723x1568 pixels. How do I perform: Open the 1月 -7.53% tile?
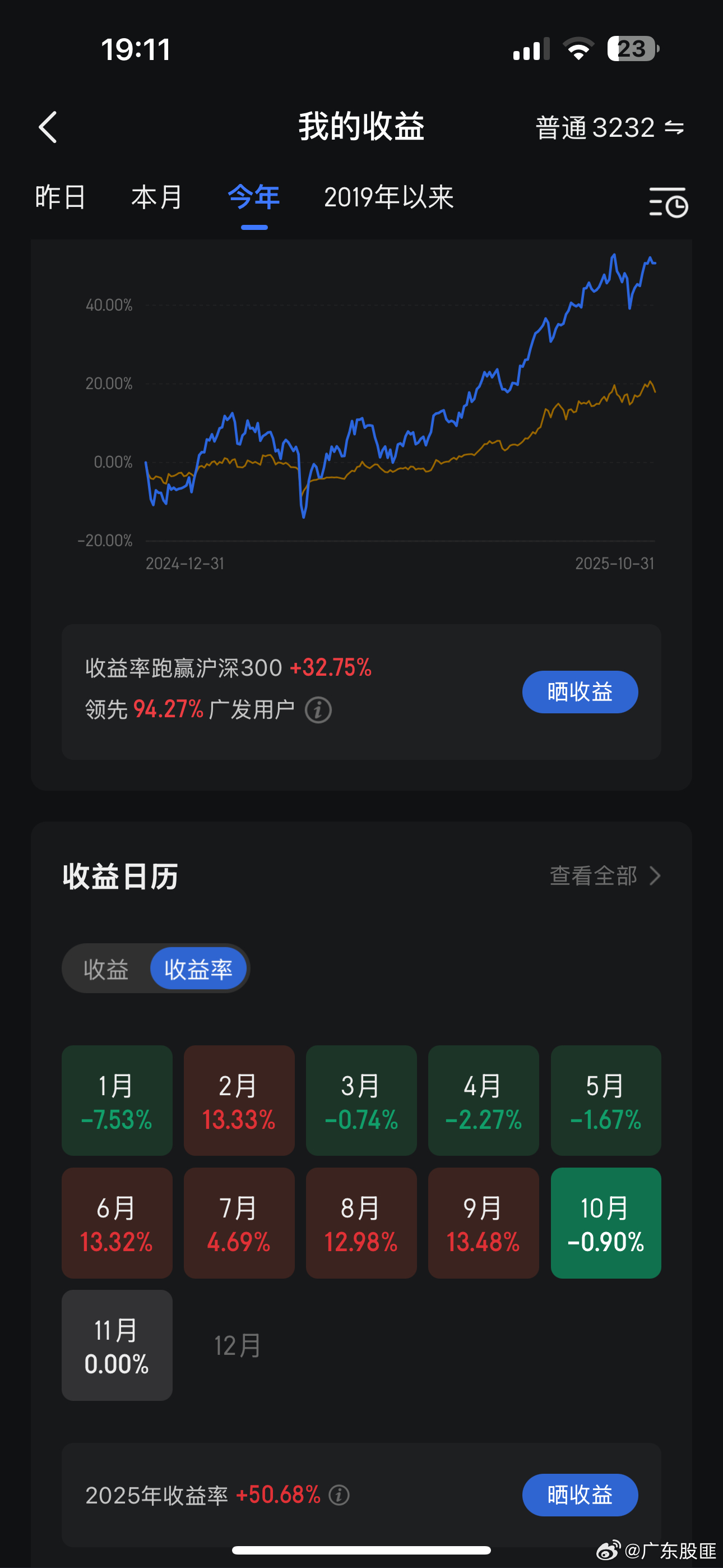click(x=117, y=1100)
